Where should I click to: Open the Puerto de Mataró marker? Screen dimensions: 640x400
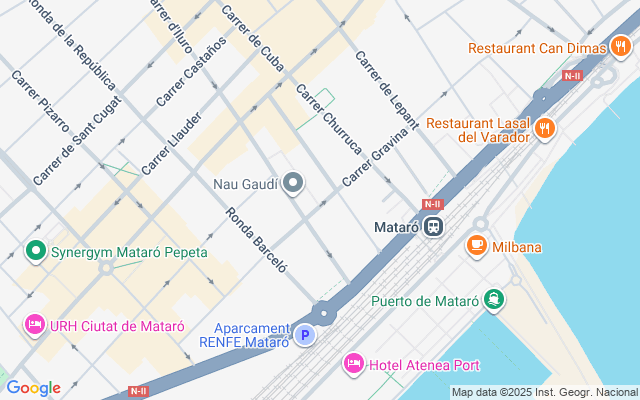tap(494, 300)
